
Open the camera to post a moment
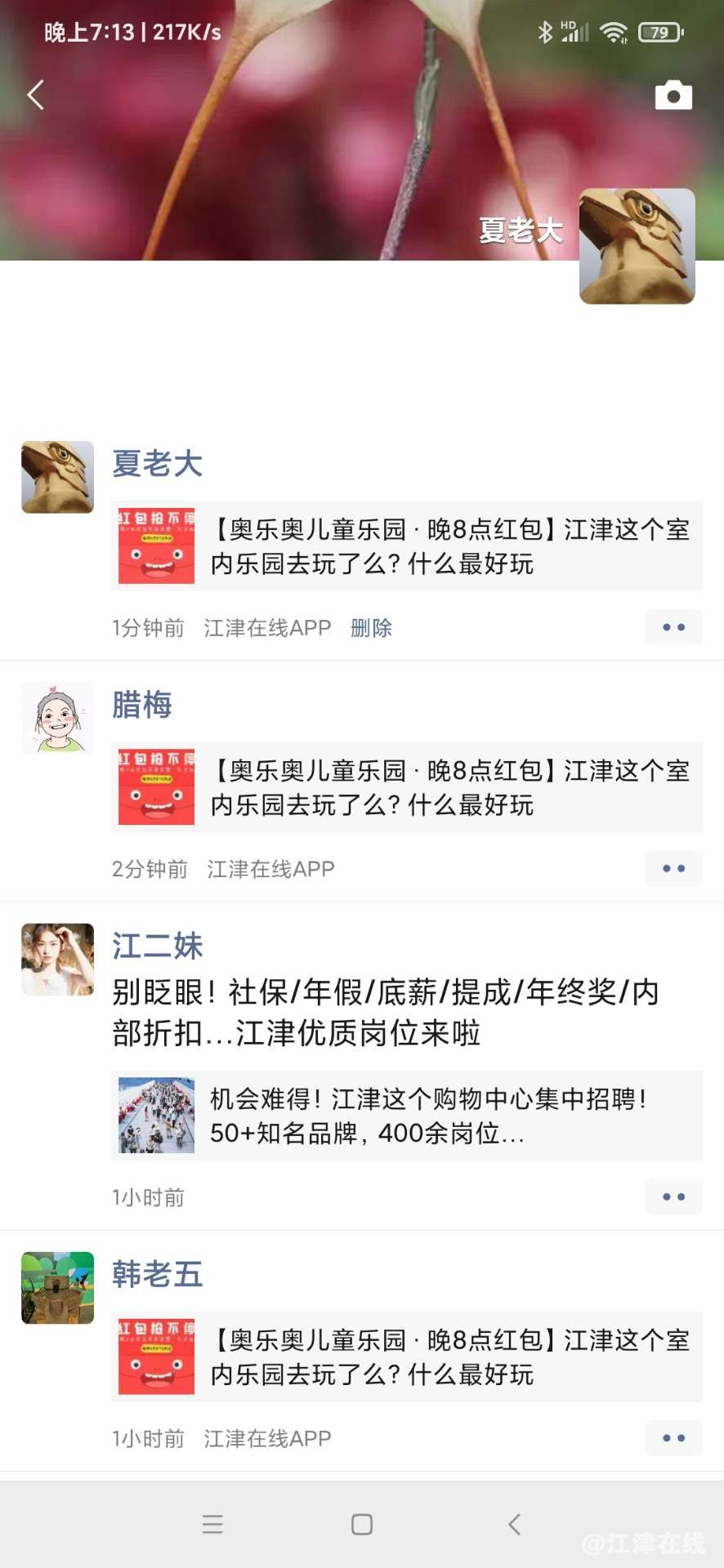[673, 96]
